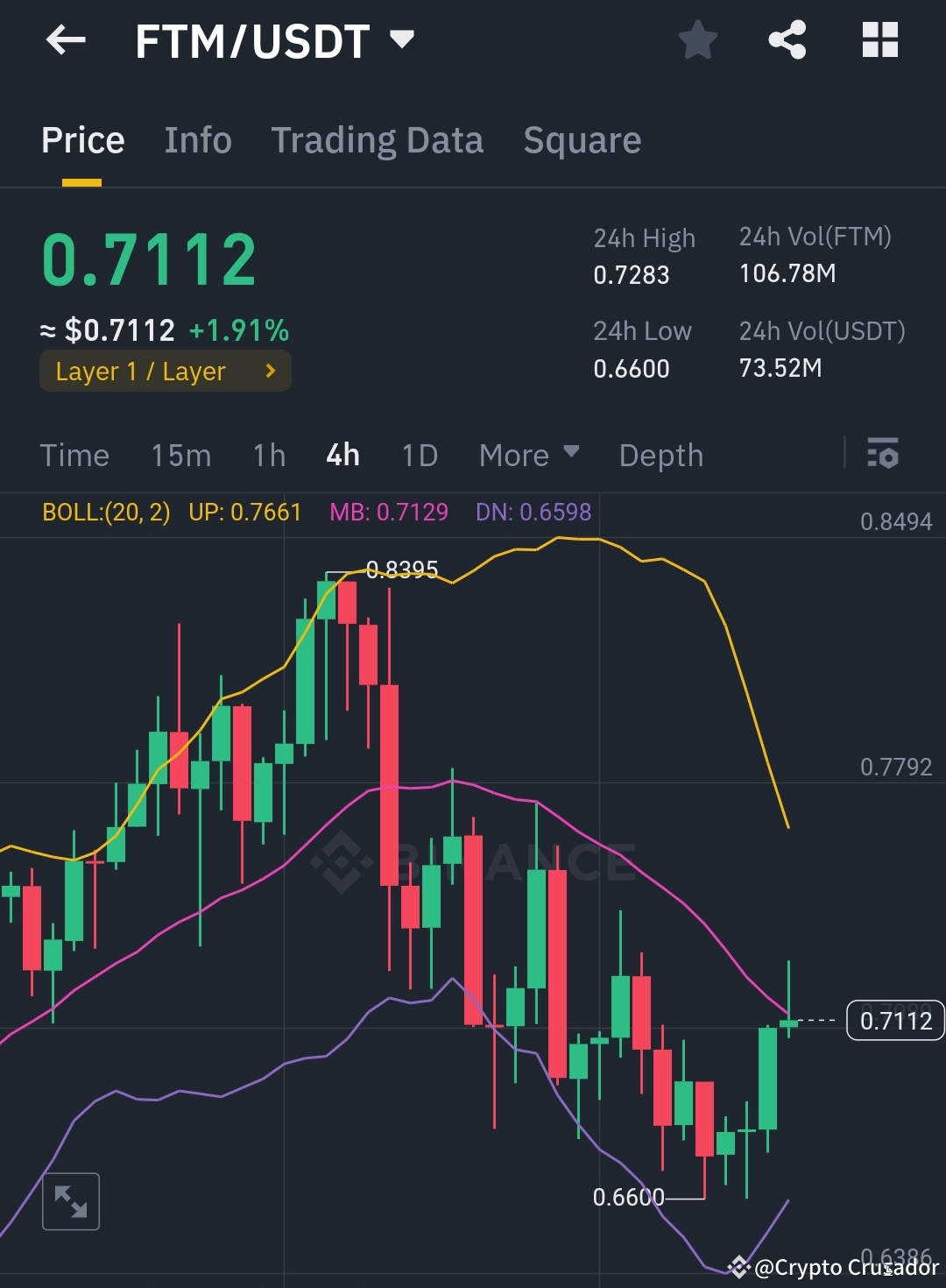This screenshot has width=946, height=1288.
Task: Toggle the star to unfavorite this trading pair
Action: click(x=697, y=39)
